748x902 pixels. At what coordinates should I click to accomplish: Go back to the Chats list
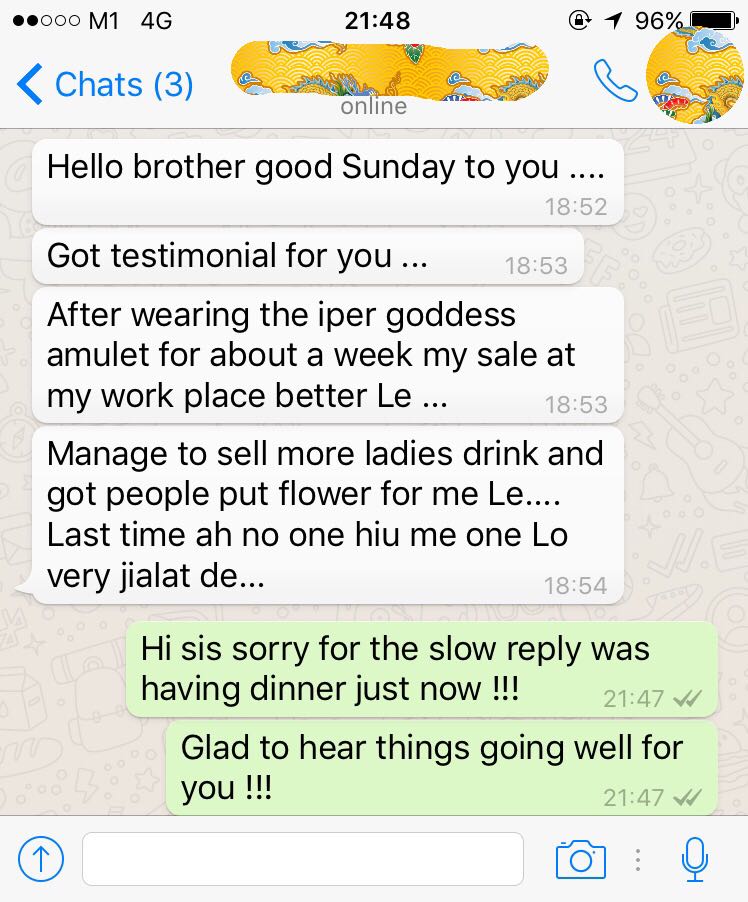click(105, 85)
